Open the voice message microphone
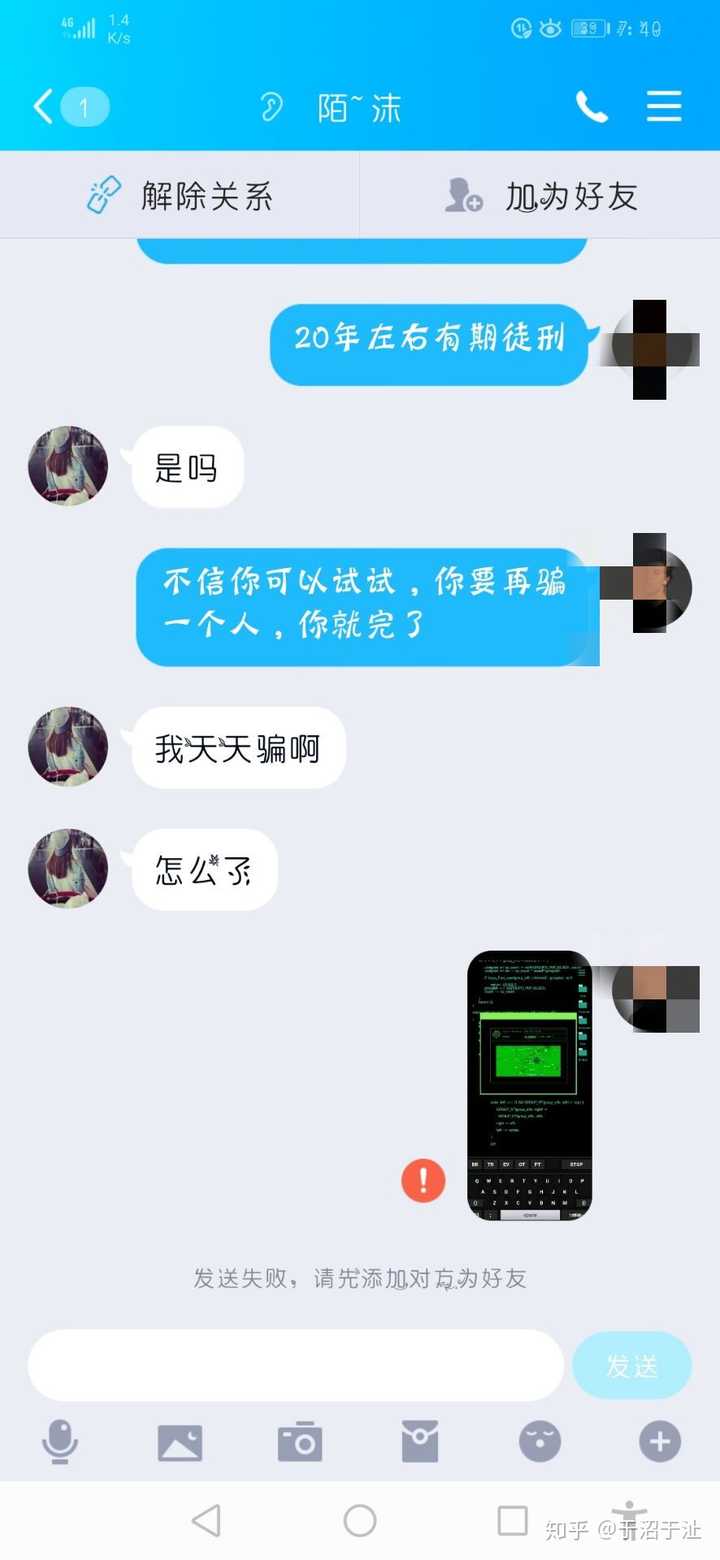720x1560 pixels. point(60,1442)
